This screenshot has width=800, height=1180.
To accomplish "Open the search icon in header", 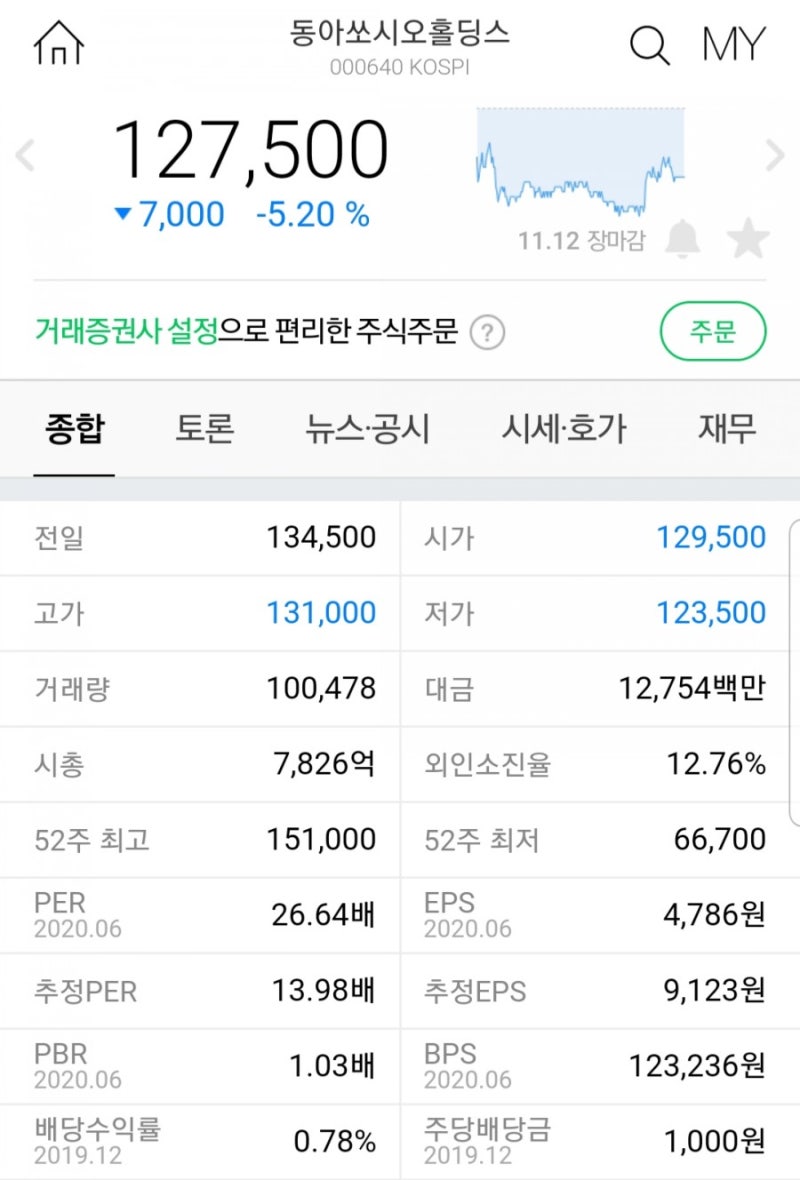I will [650, 45].
